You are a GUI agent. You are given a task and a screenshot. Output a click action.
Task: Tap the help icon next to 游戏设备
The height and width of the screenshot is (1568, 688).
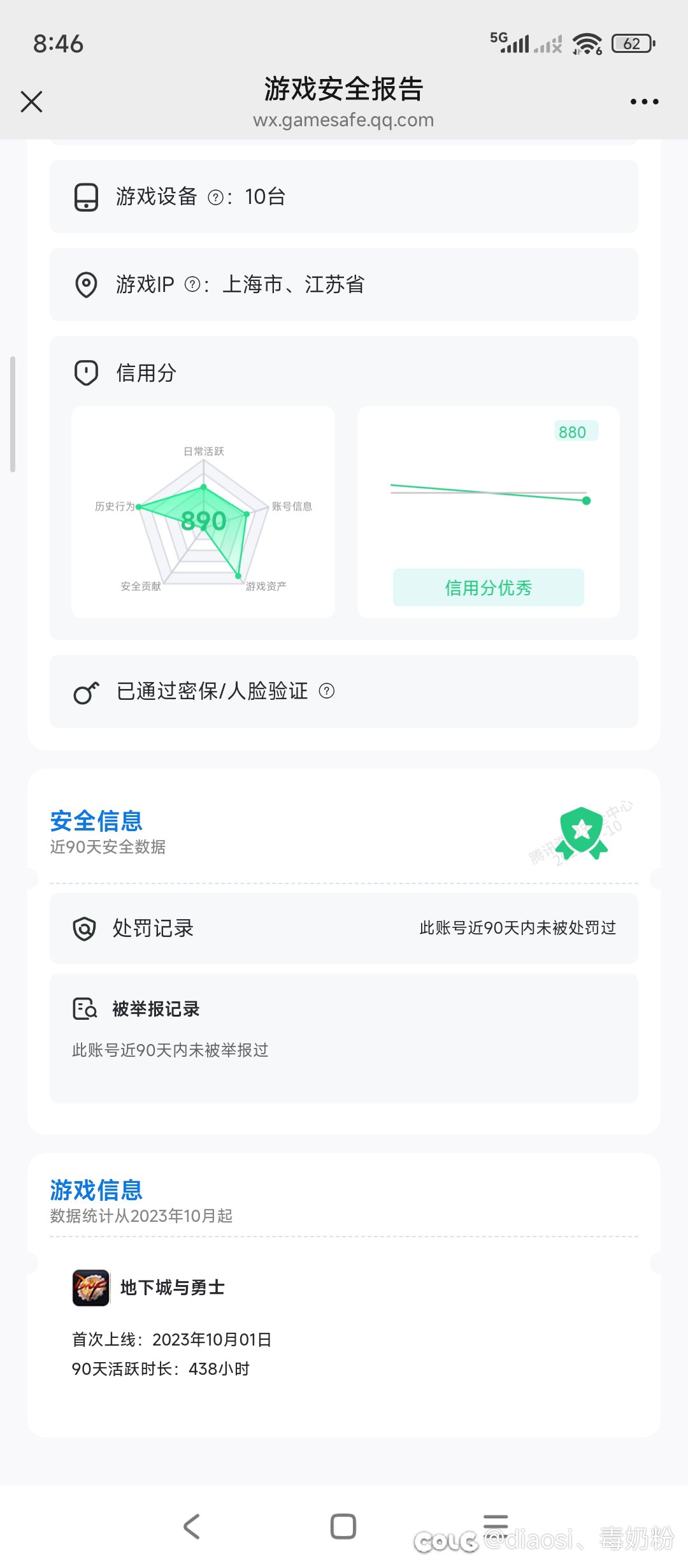pyautogui.click(x=216, y=198)
